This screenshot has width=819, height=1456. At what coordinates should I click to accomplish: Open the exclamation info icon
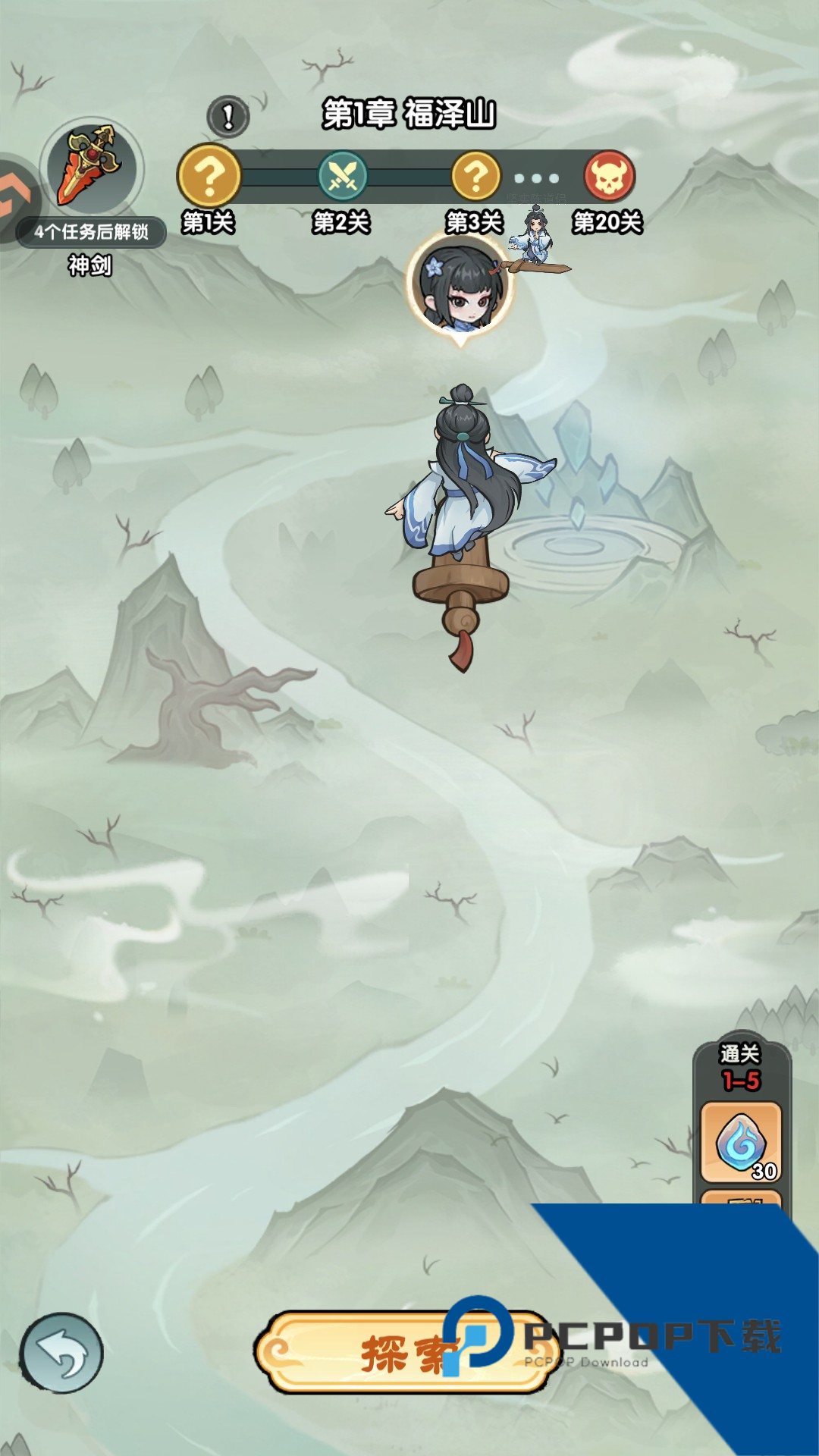(x=228, y=117)
